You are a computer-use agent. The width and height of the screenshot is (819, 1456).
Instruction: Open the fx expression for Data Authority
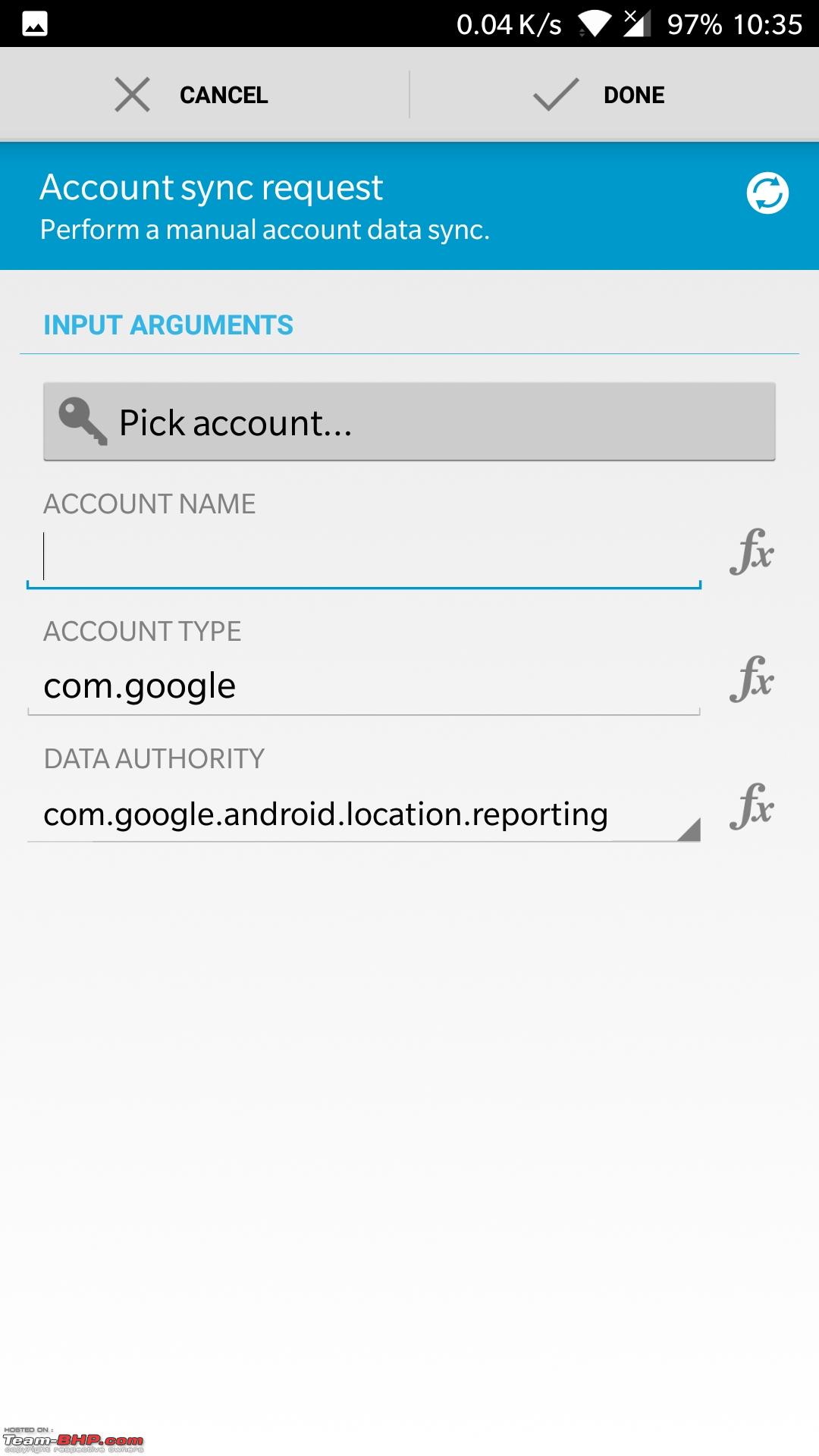[752, 806]
